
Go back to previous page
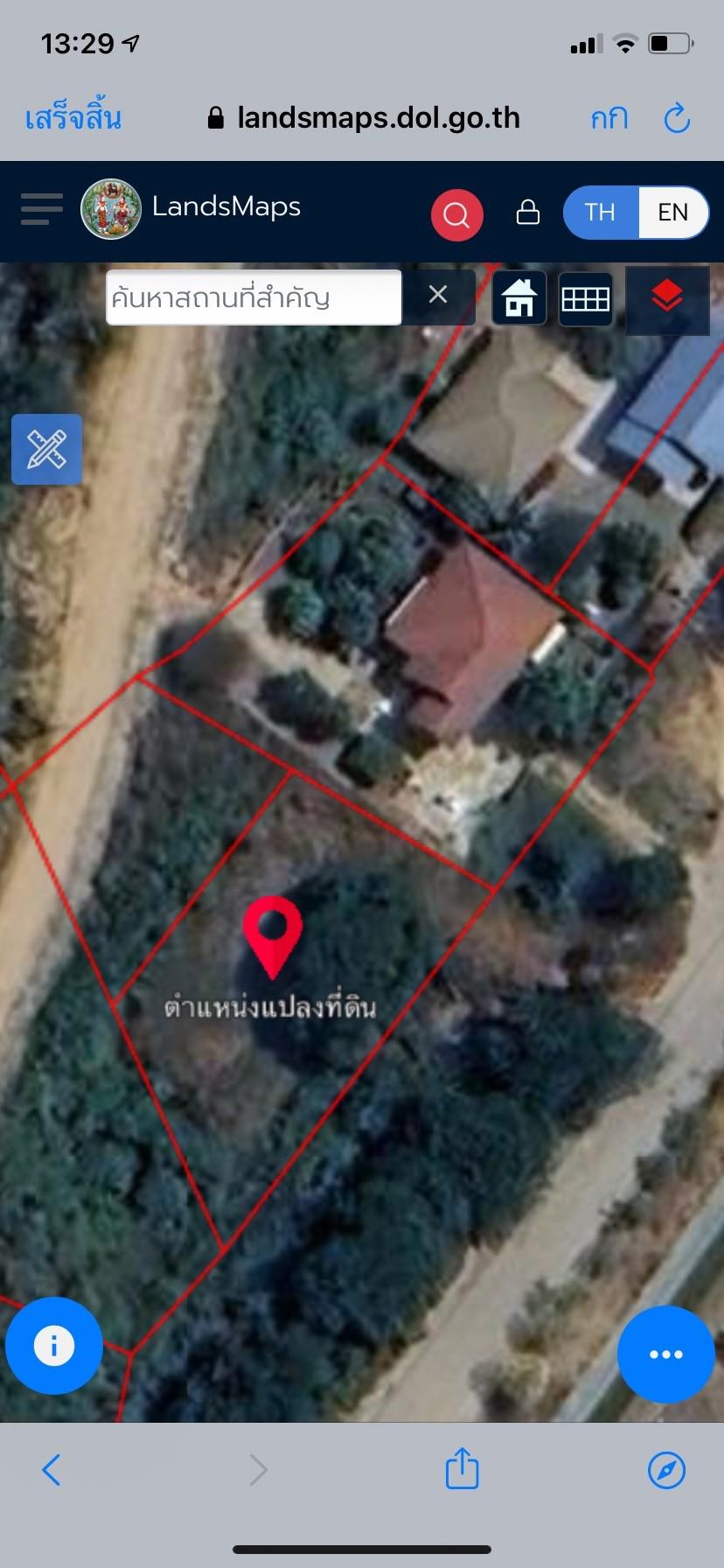[x=52, y=1470]
